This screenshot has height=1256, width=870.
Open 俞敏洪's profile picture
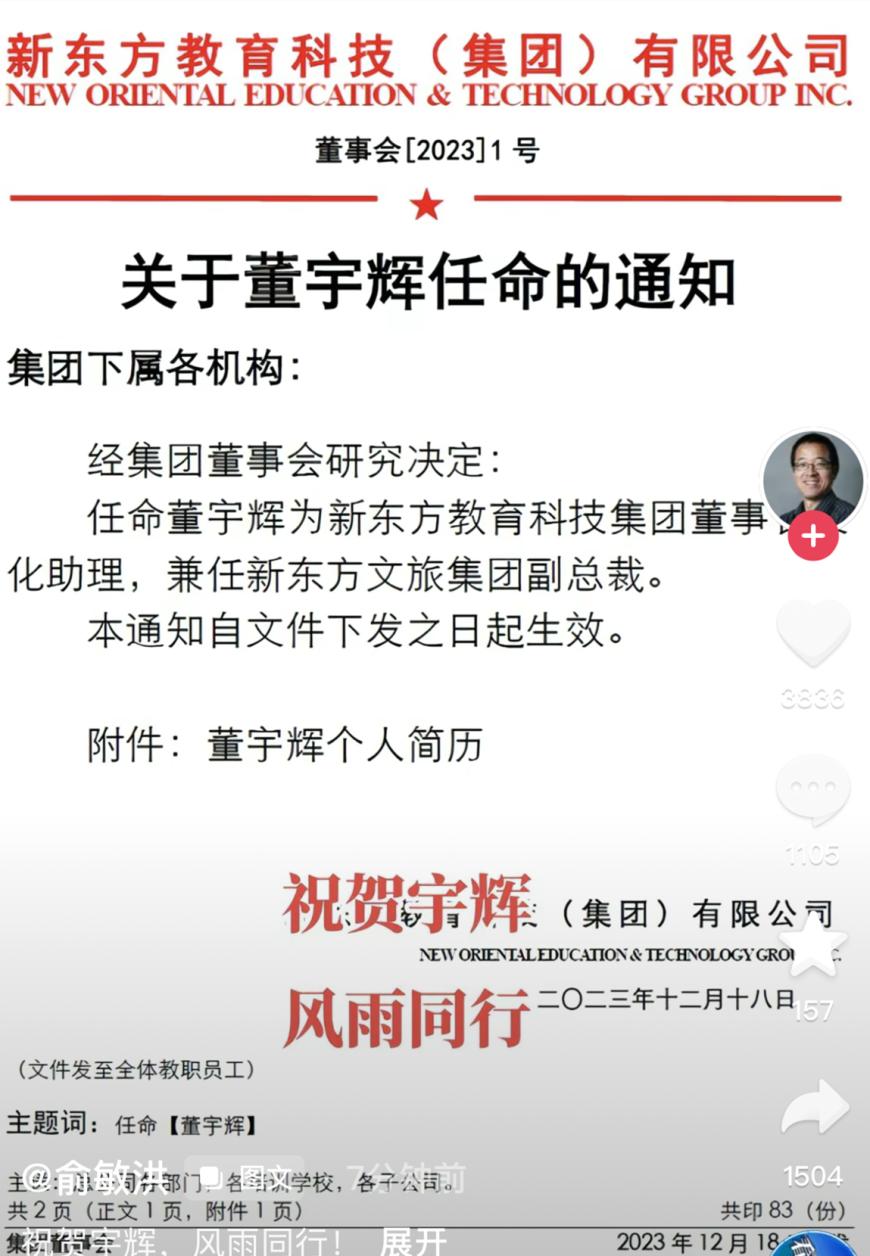813,478
